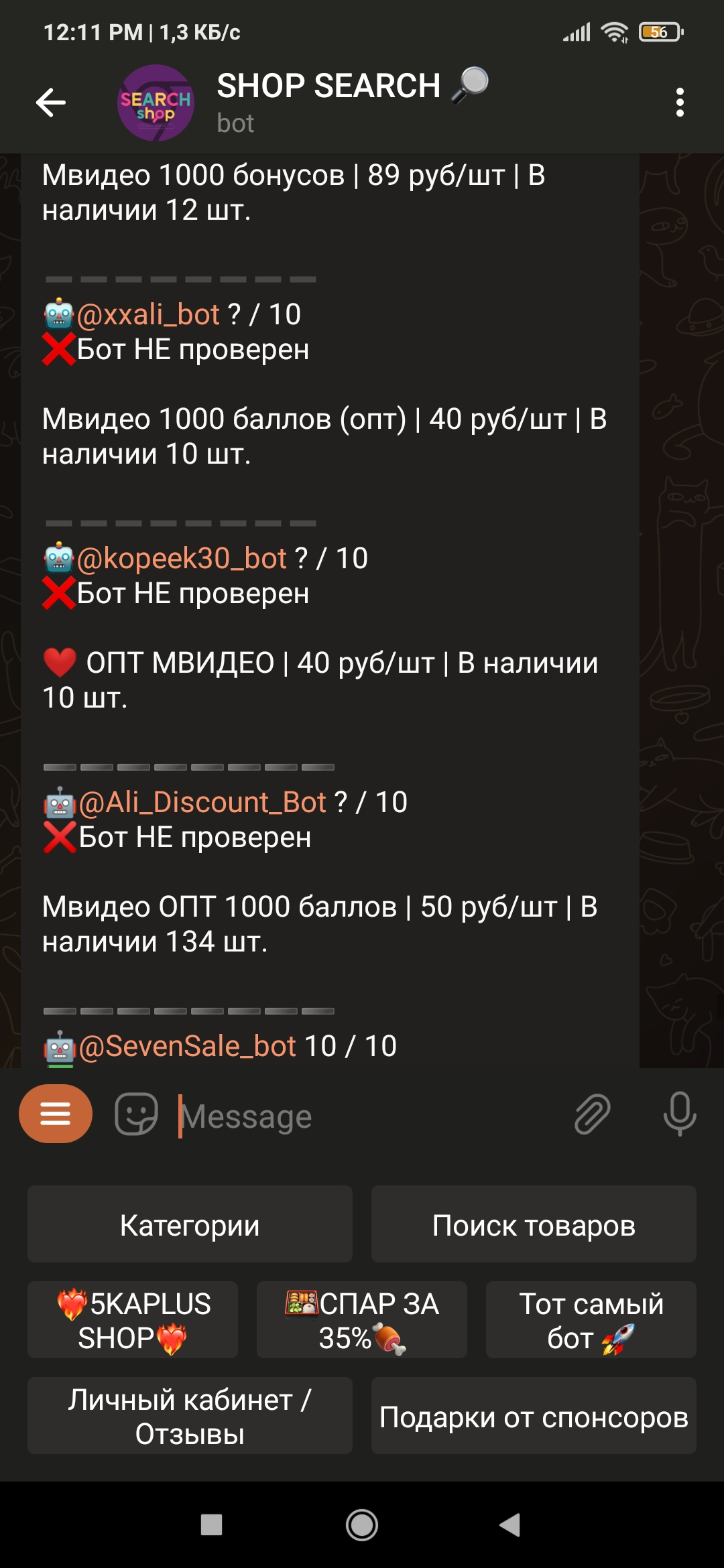Open the @SevenSale_bot link
The height and width of the screenshot is (1568, 724).
[x=187, y=1046]
